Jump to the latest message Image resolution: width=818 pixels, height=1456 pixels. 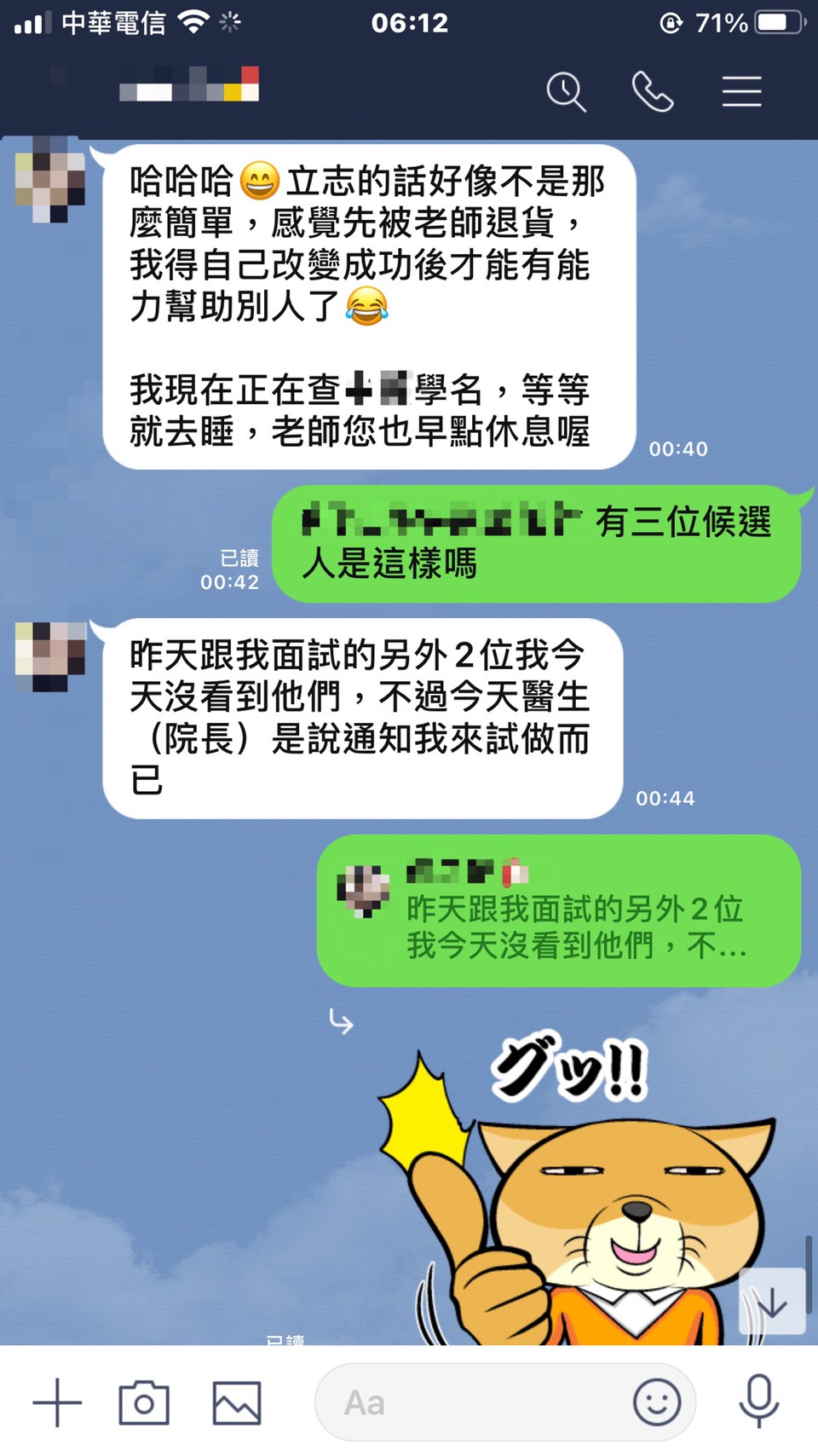click(x=772, y=1302)
